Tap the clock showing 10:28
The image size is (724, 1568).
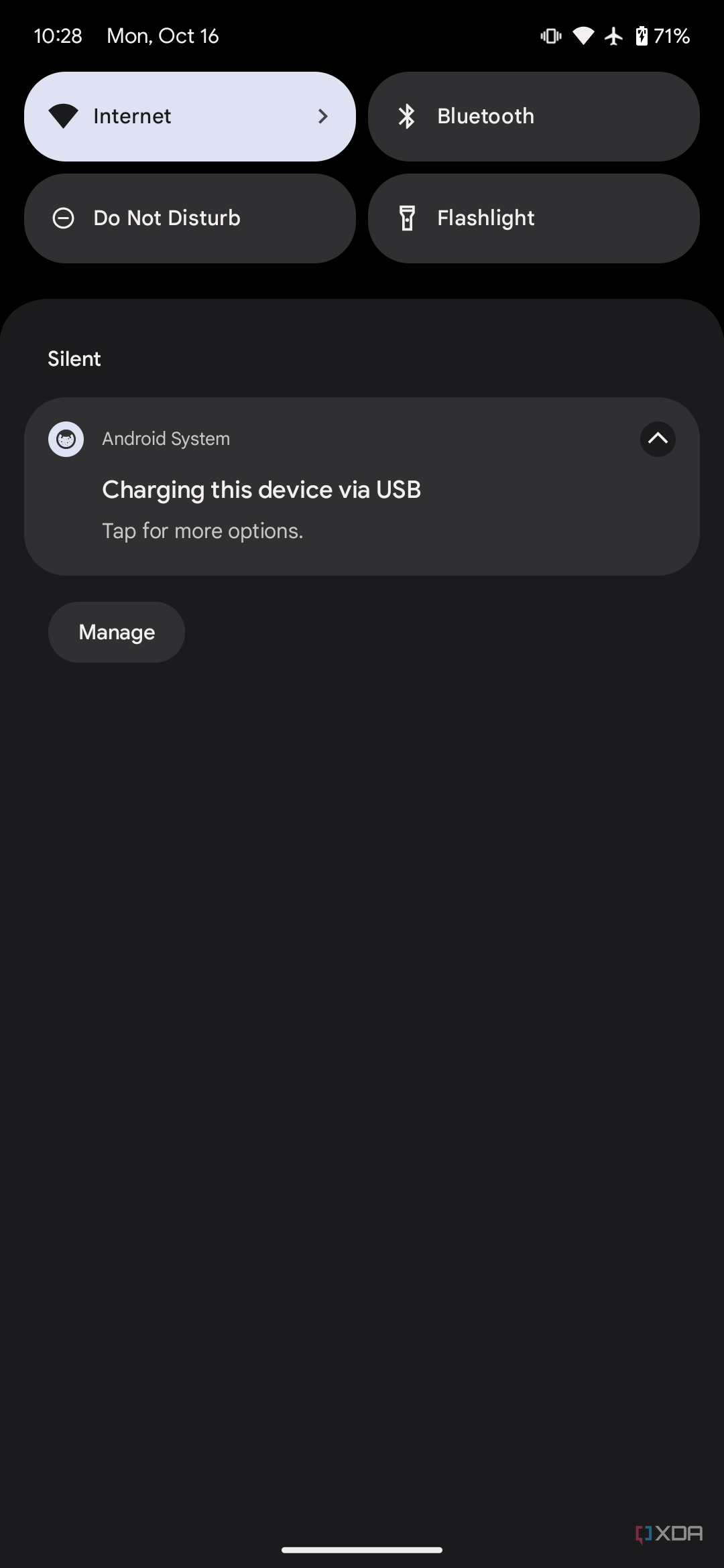58,36
